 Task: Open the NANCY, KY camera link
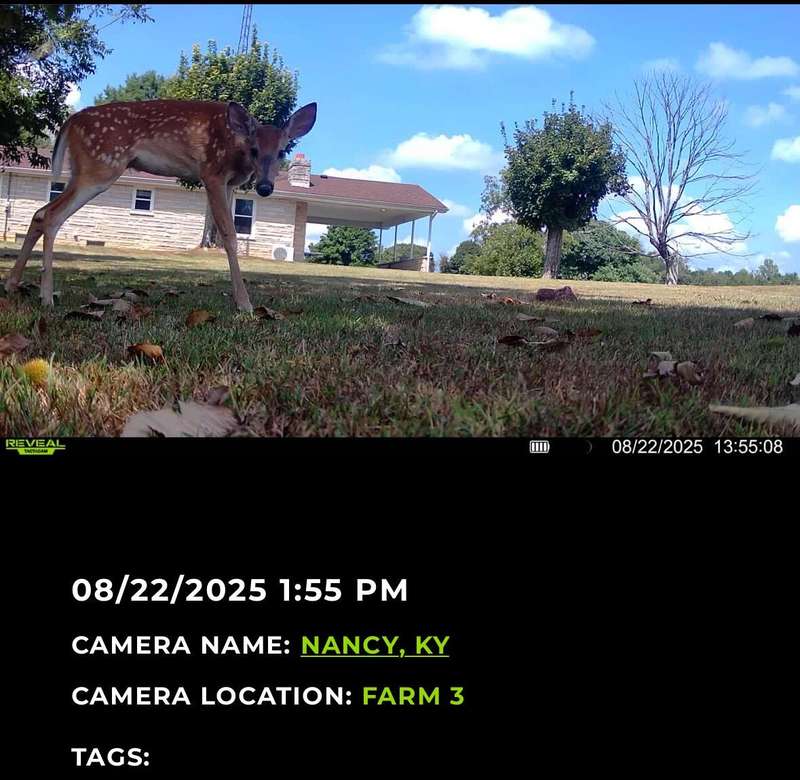[x=375, y=645]
